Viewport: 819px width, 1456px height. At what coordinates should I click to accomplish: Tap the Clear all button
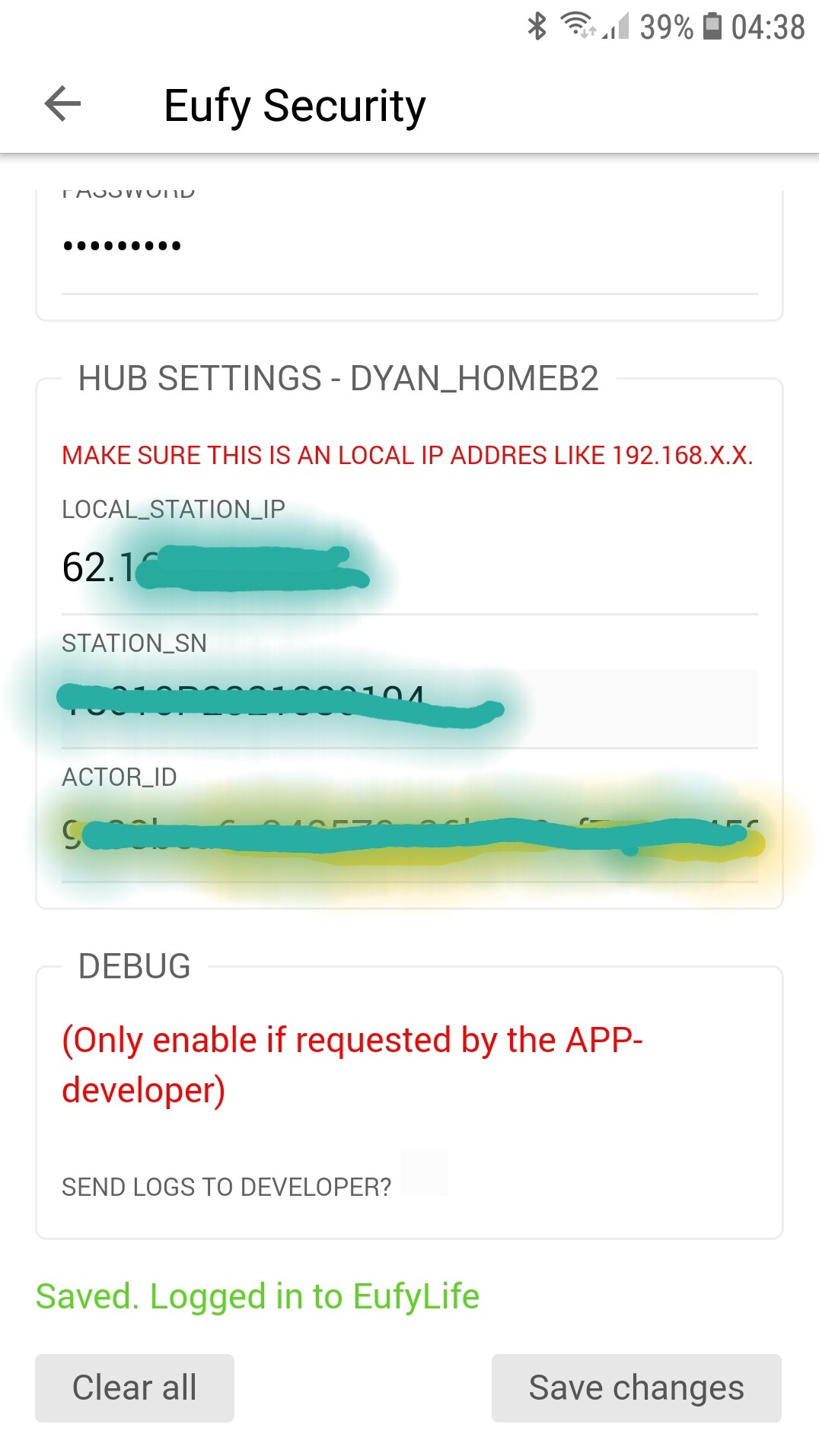(135, 1388)
